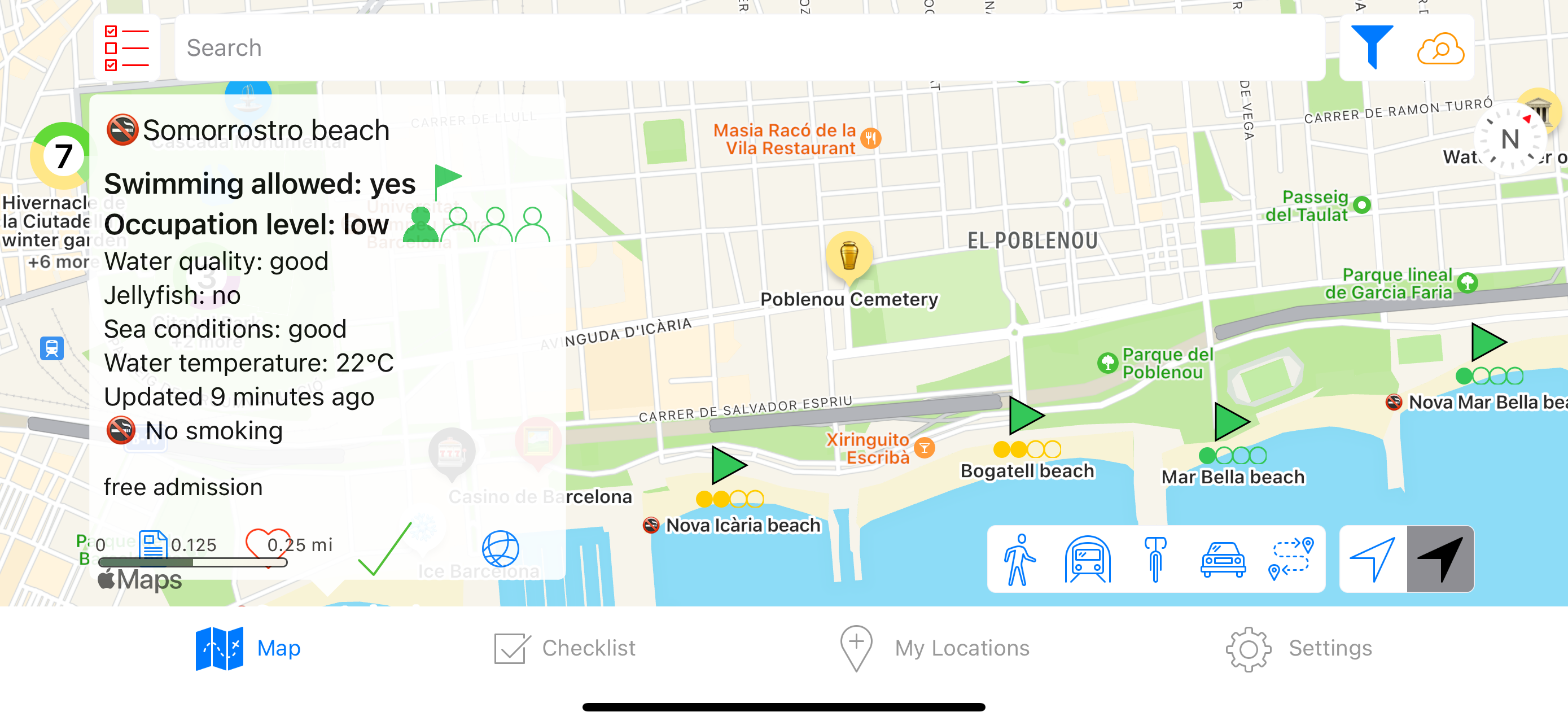
Task: Select walking directions mode
Action: [x=1019, y=560]
